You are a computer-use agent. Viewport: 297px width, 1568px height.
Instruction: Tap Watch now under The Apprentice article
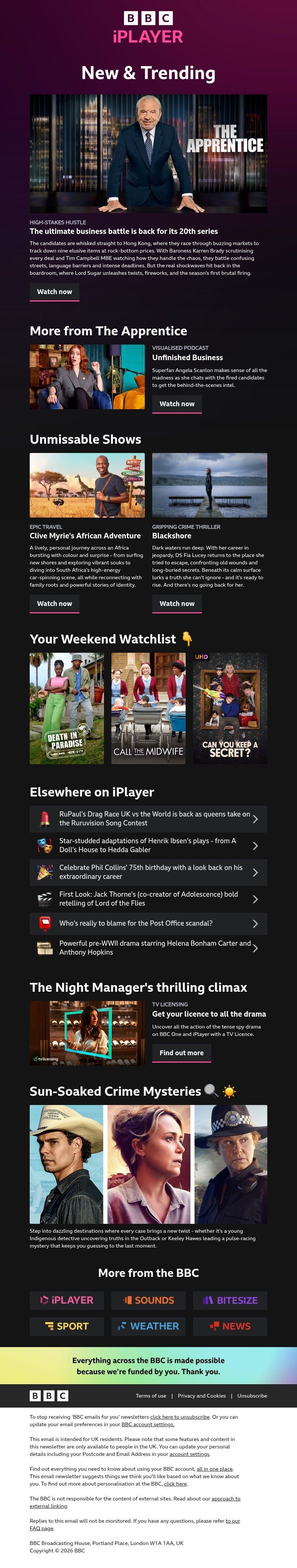tap(54, 291)
